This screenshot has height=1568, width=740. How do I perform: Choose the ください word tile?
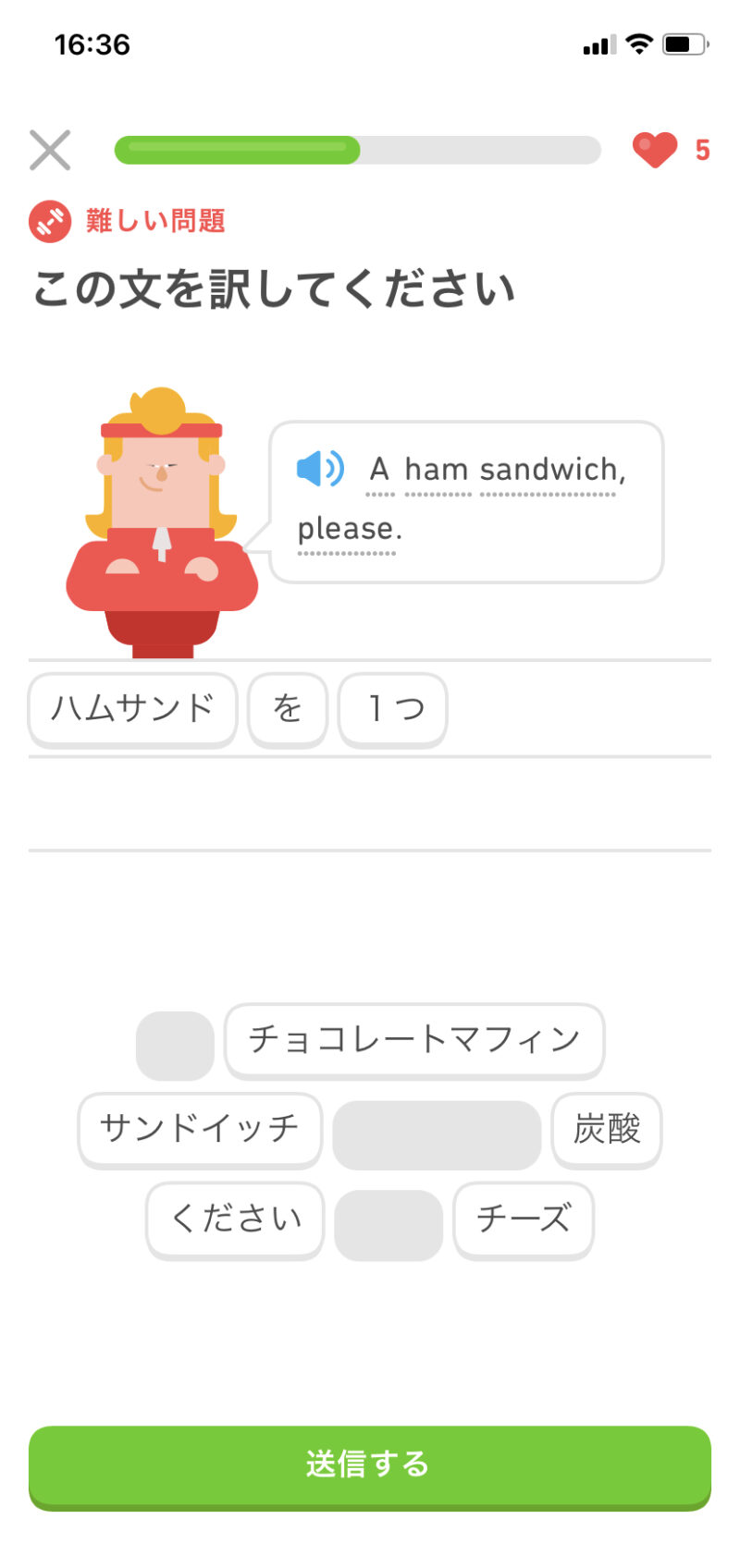235,1219
